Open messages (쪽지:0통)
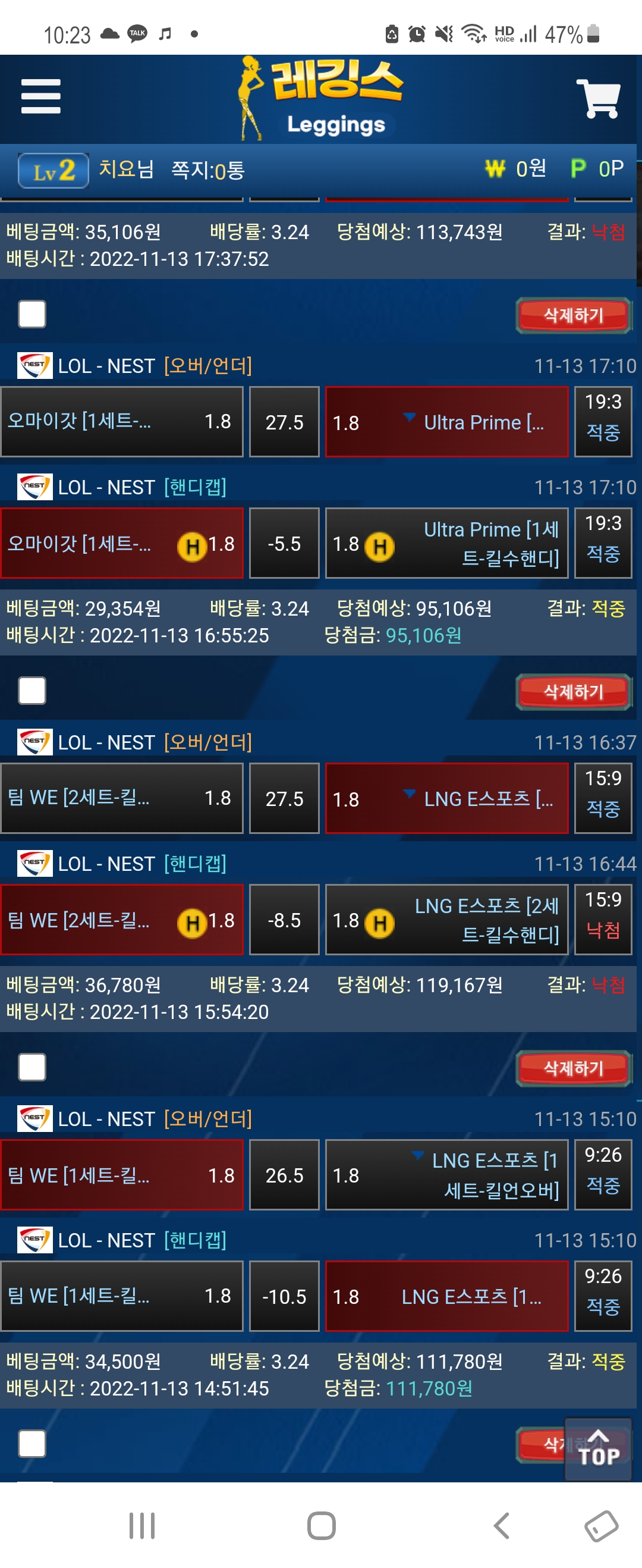 click(x=207, y=170)
